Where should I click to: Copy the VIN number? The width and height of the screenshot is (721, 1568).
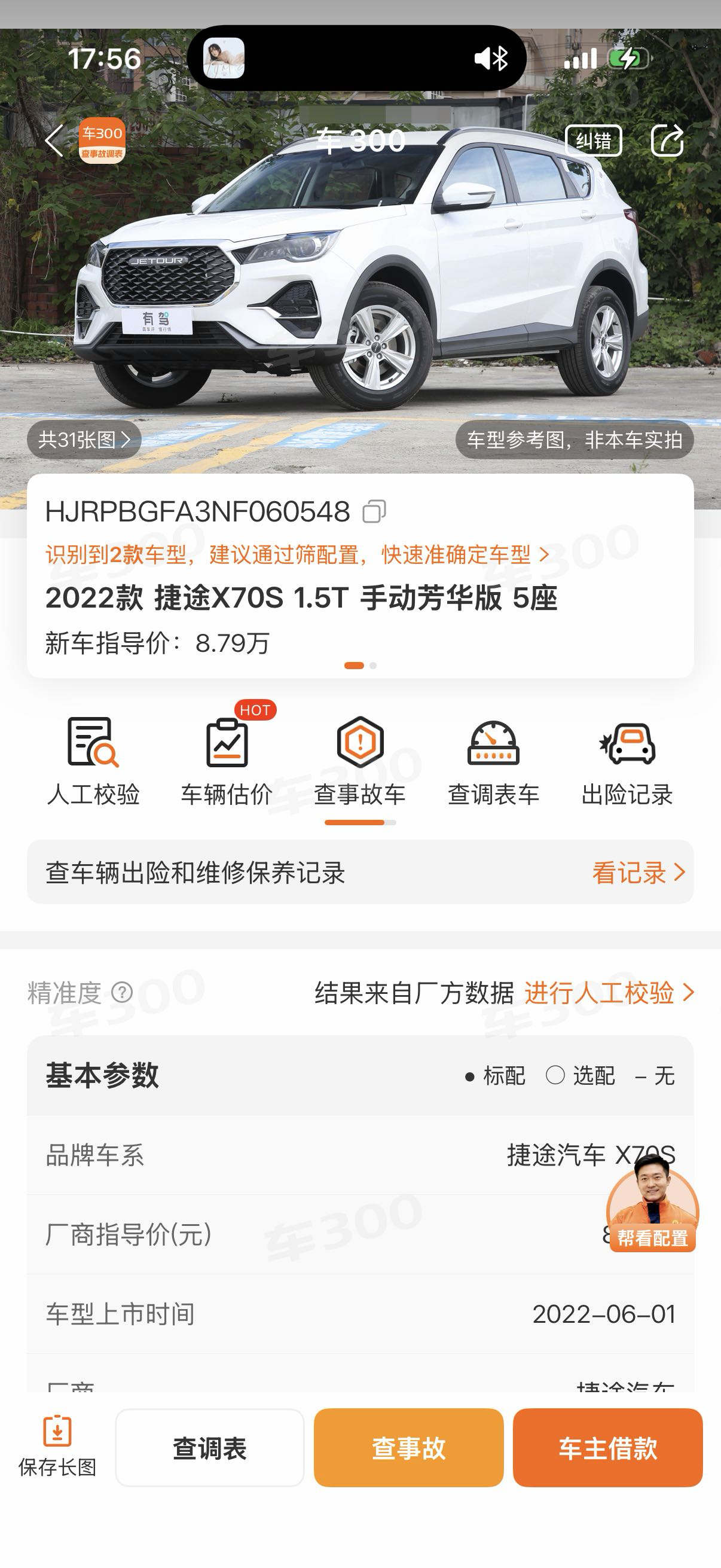coord(374,511)
